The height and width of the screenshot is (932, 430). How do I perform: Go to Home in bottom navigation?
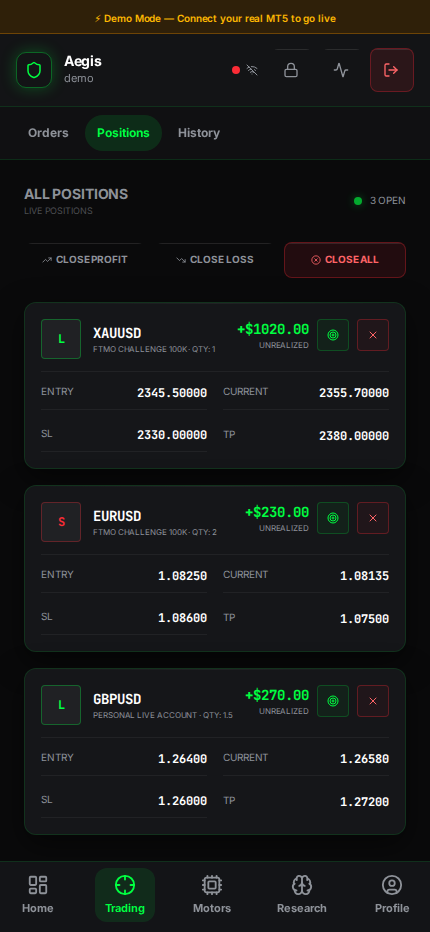(x=37, y=894)
